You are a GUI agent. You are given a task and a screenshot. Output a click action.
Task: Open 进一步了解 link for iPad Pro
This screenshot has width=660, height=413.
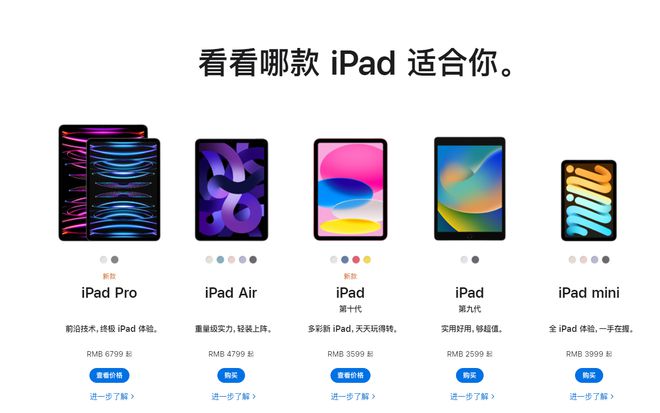click(111, 396)
